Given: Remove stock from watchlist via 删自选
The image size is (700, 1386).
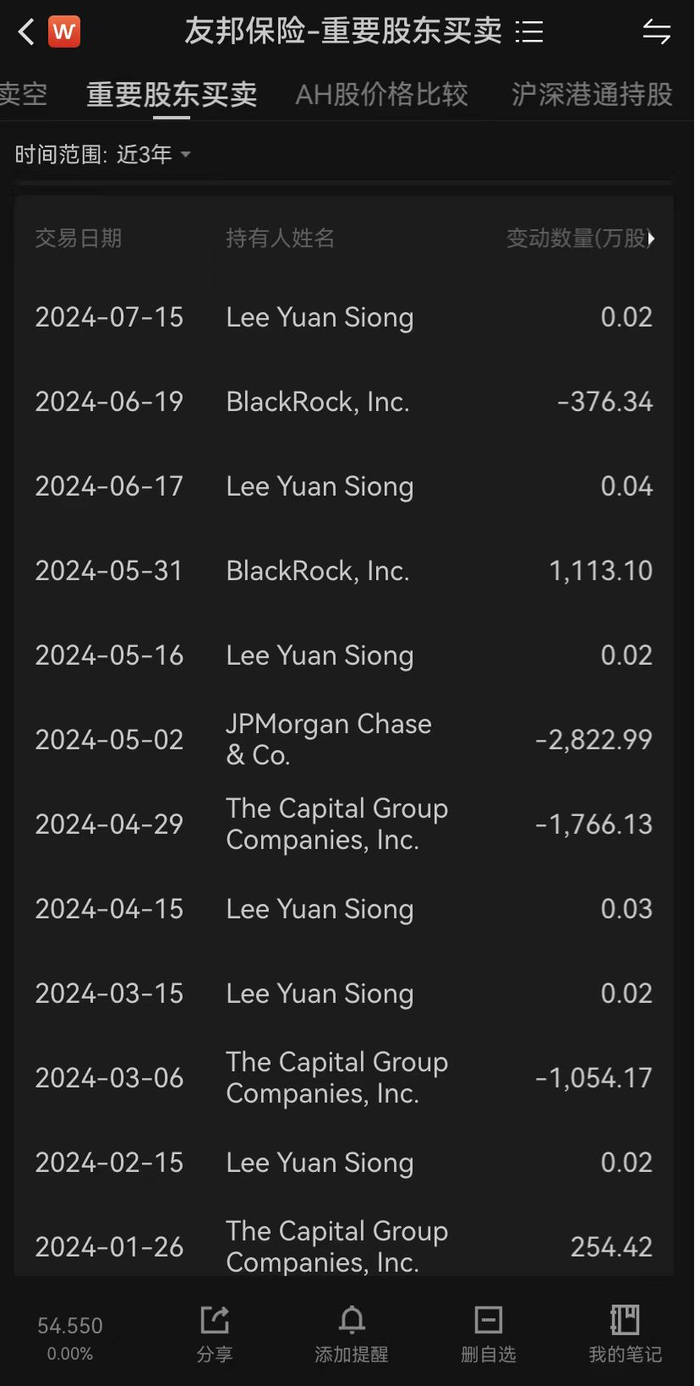Looking at the screenshot, I should tap(488, 1334).
